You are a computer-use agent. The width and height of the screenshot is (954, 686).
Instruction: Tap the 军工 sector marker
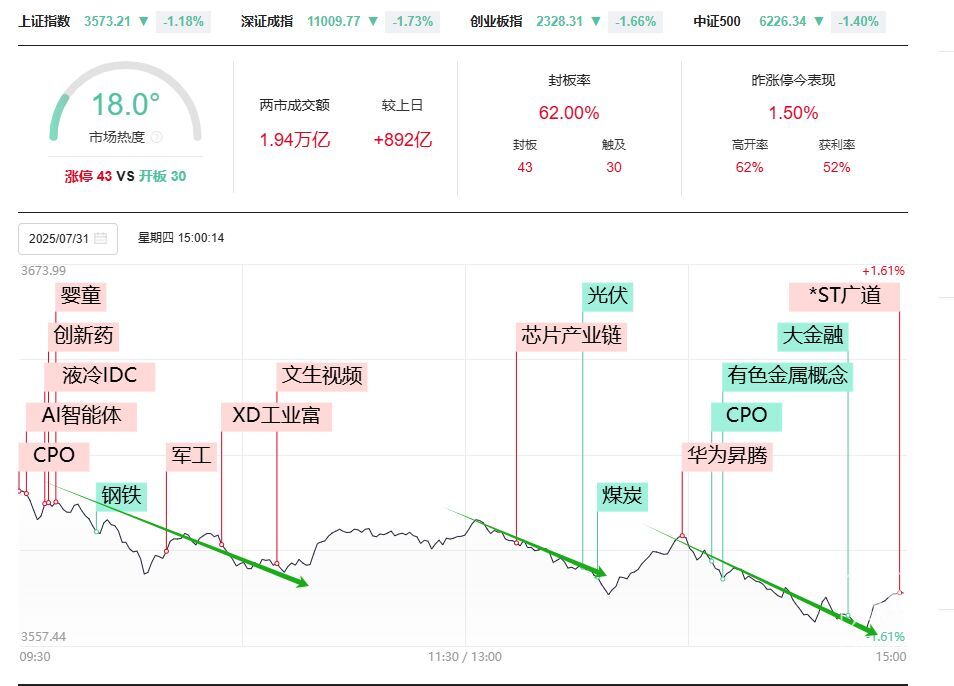(191, 456)
